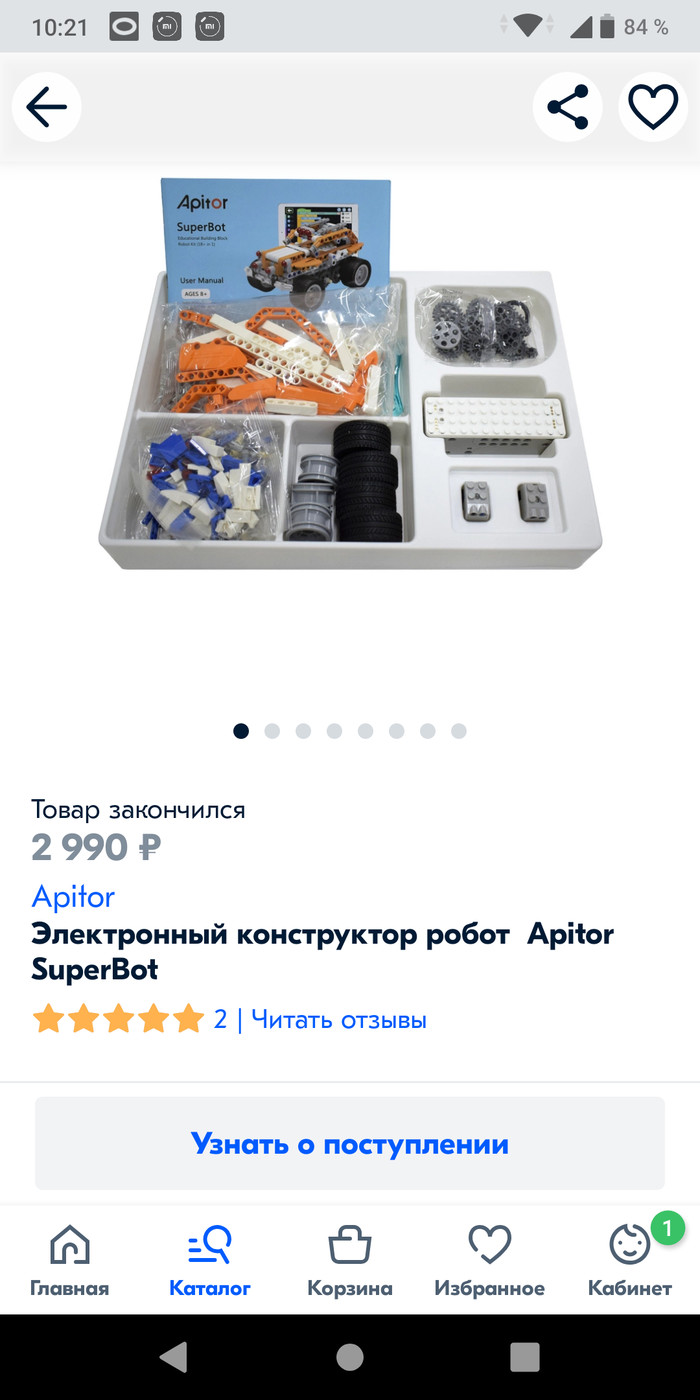Share this product

568,107
